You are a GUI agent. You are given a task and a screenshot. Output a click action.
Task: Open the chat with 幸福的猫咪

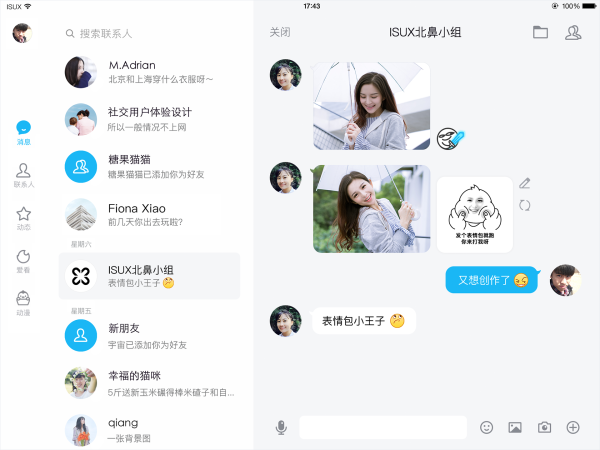point(150,382)
